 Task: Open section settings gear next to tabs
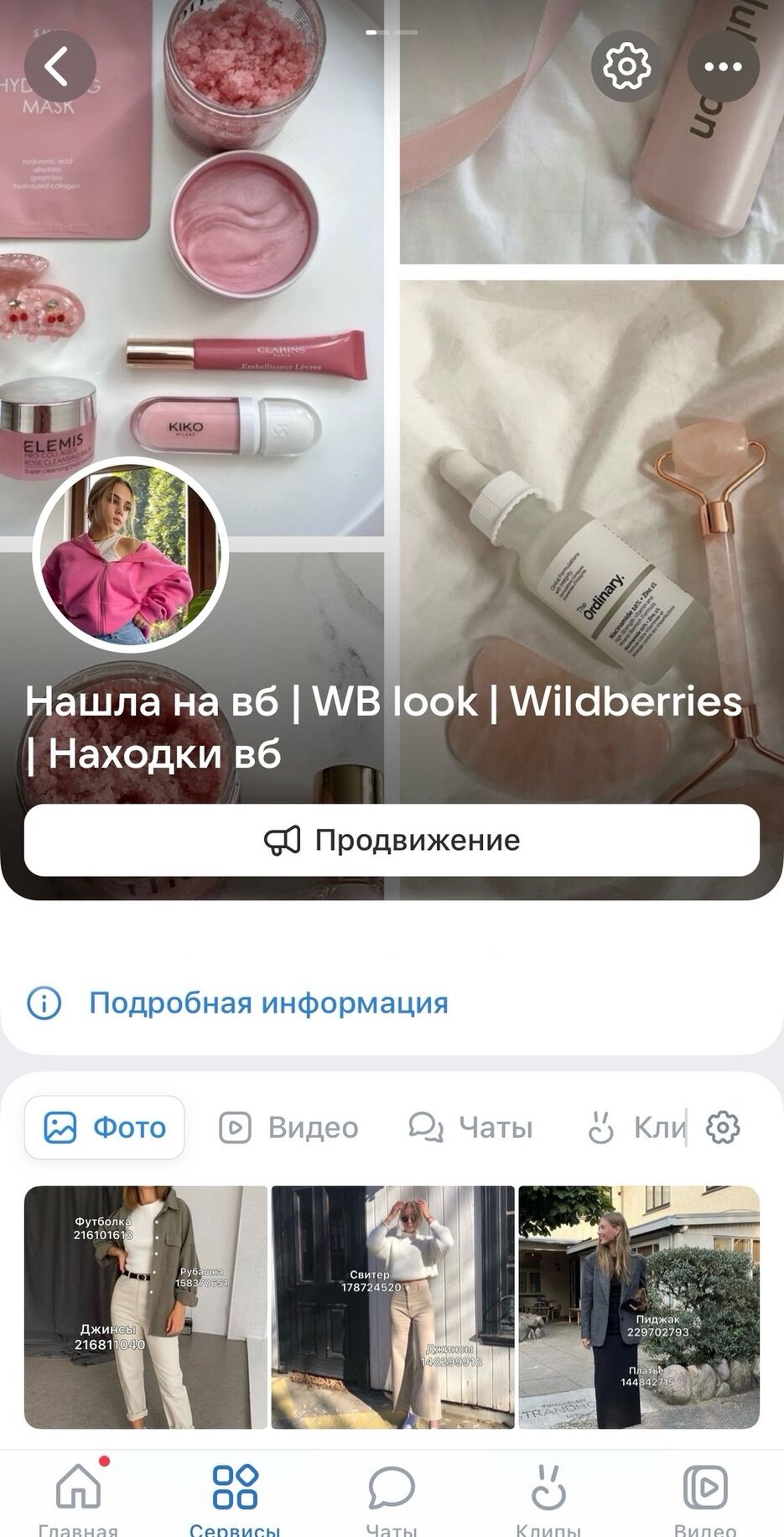(x=723, y=1128)
